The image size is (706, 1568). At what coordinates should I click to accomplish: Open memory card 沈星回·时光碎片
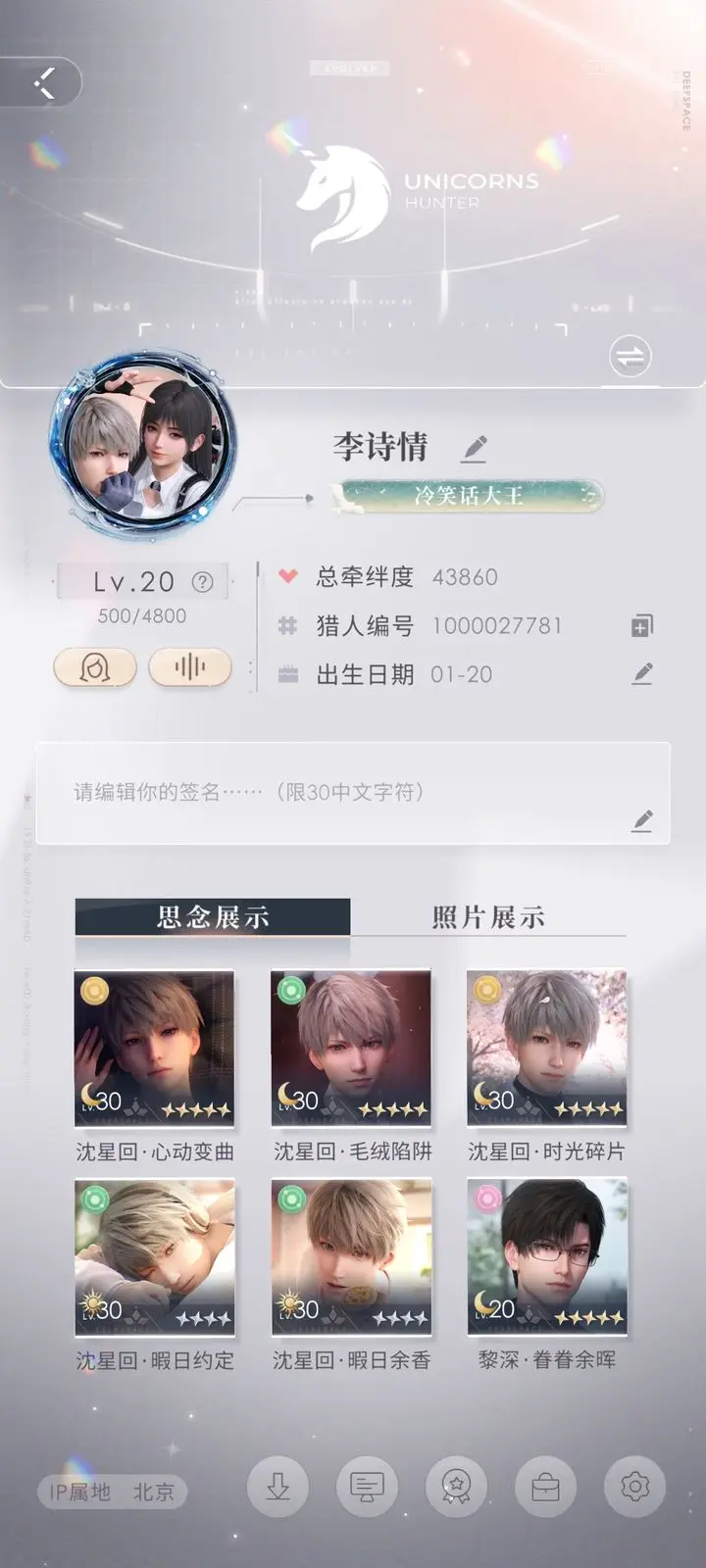[x=546, y=1048]
